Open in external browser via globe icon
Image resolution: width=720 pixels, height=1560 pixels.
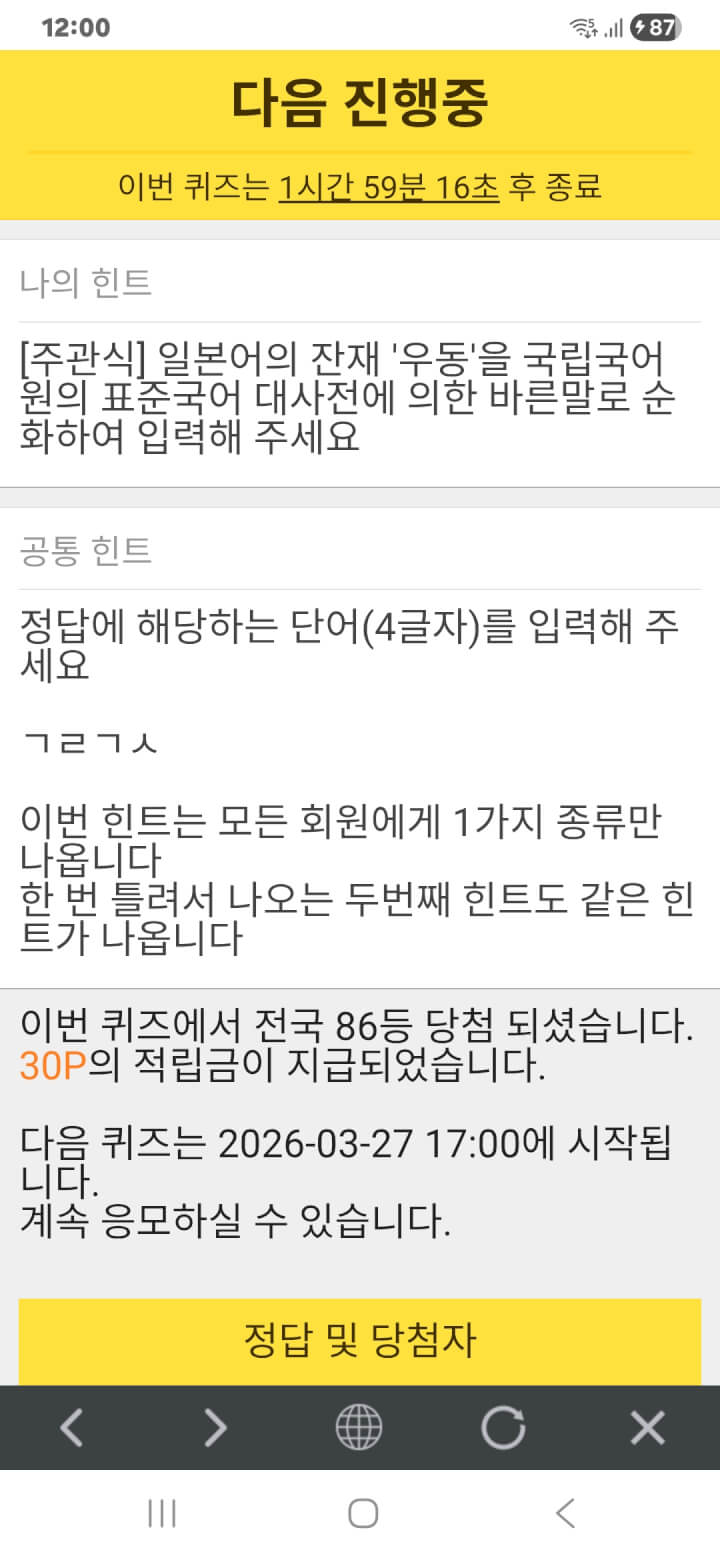(x=359, y=1427)
